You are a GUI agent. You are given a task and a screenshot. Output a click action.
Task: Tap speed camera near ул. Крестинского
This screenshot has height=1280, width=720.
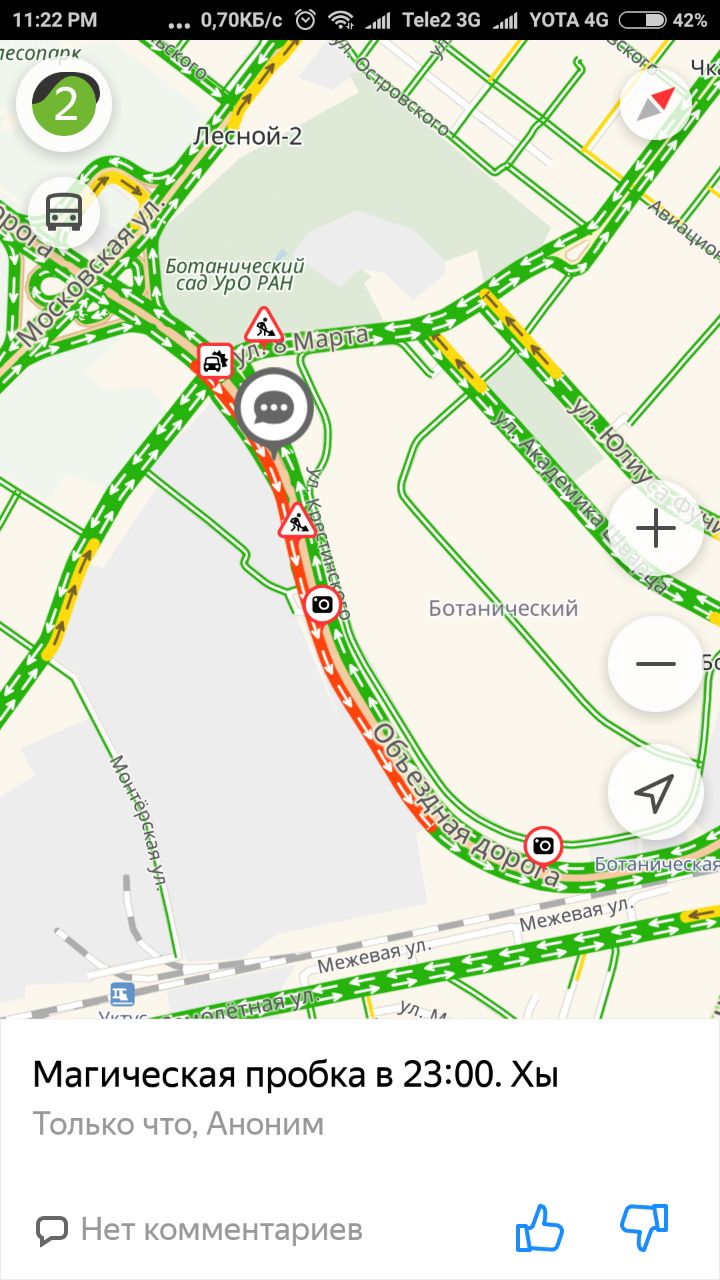tap(322, 604)
